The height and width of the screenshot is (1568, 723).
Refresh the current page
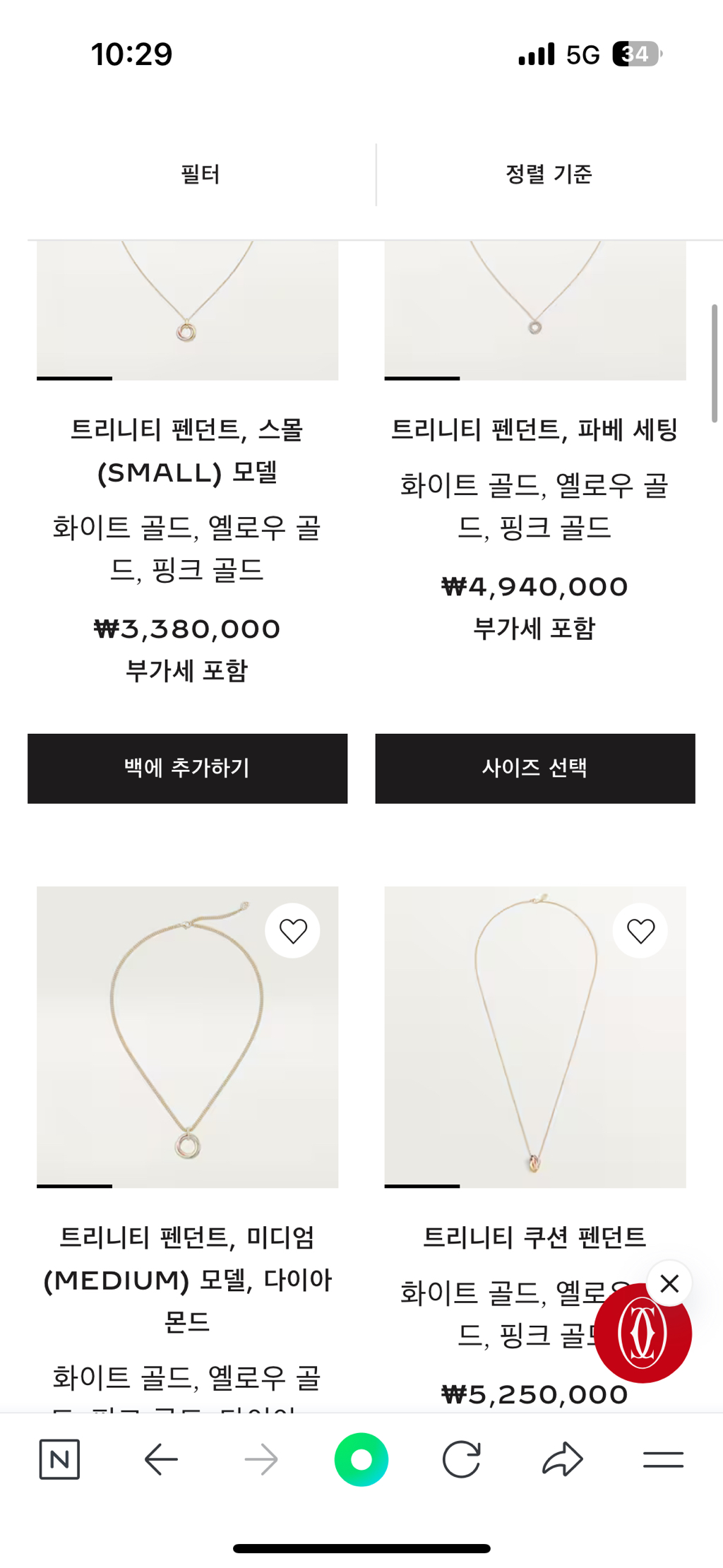[x=461, y=1458]
